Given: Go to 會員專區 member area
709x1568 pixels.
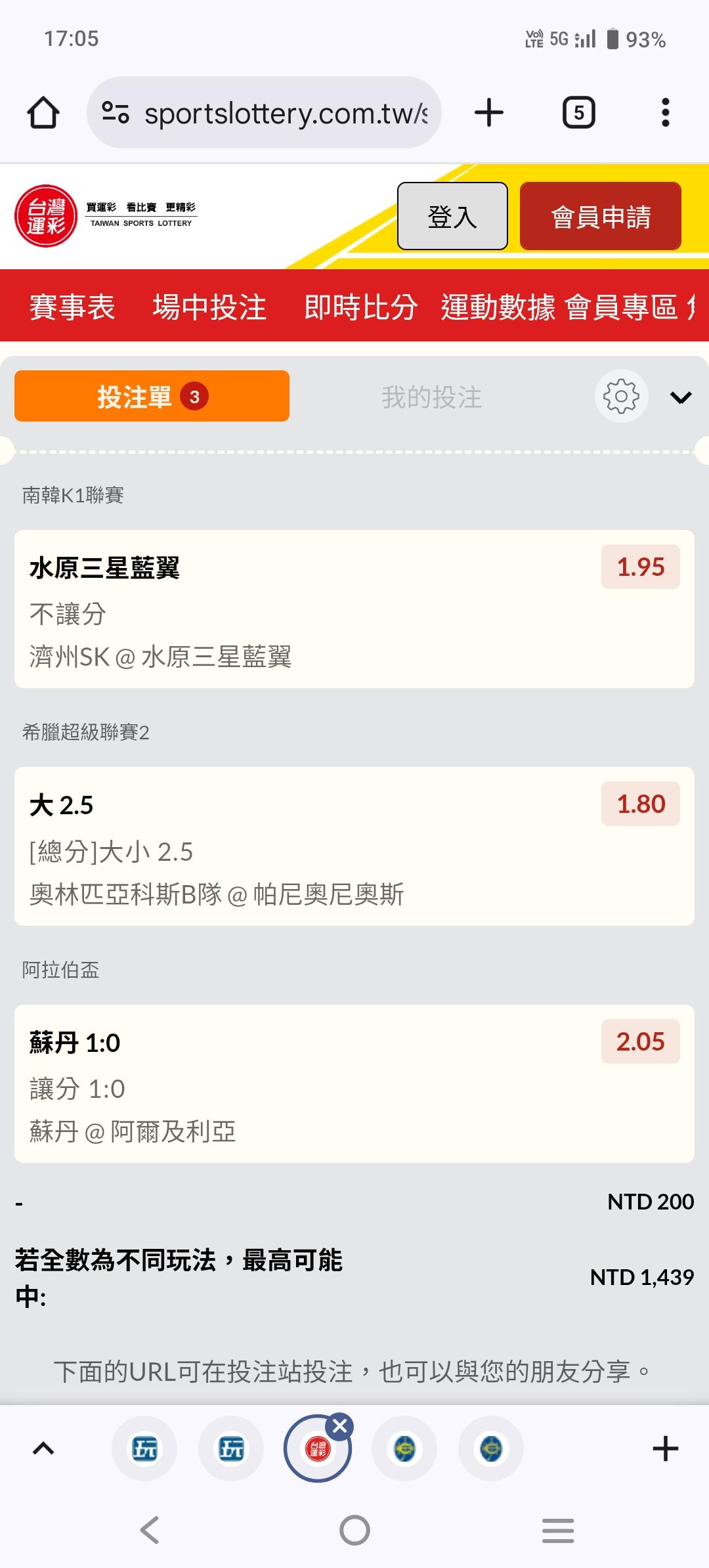Looking at the screenshot, I should [621, 307].
